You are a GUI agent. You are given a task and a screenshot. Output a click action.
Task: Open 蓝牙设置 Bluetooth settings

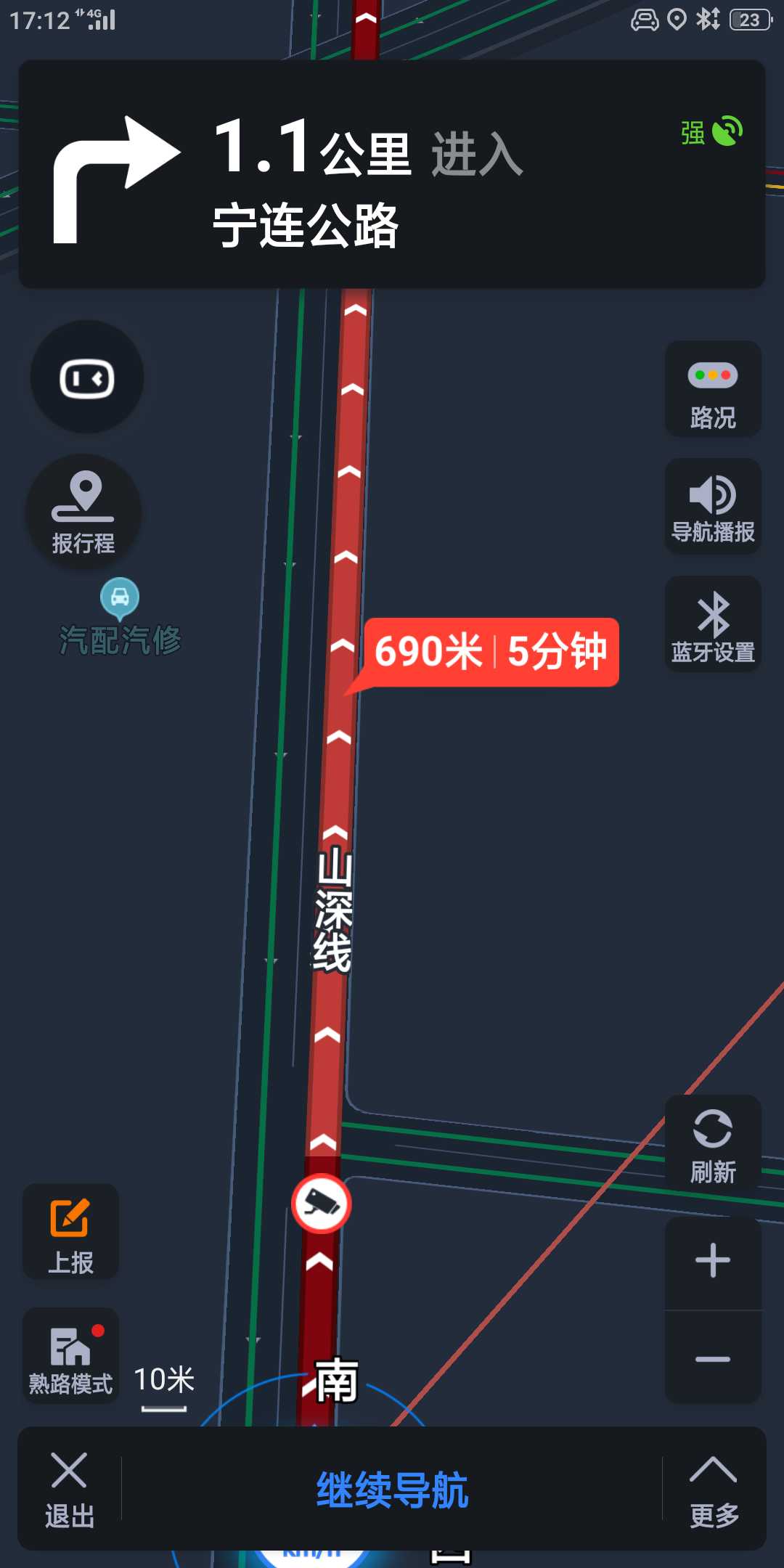tap(713, 624)
